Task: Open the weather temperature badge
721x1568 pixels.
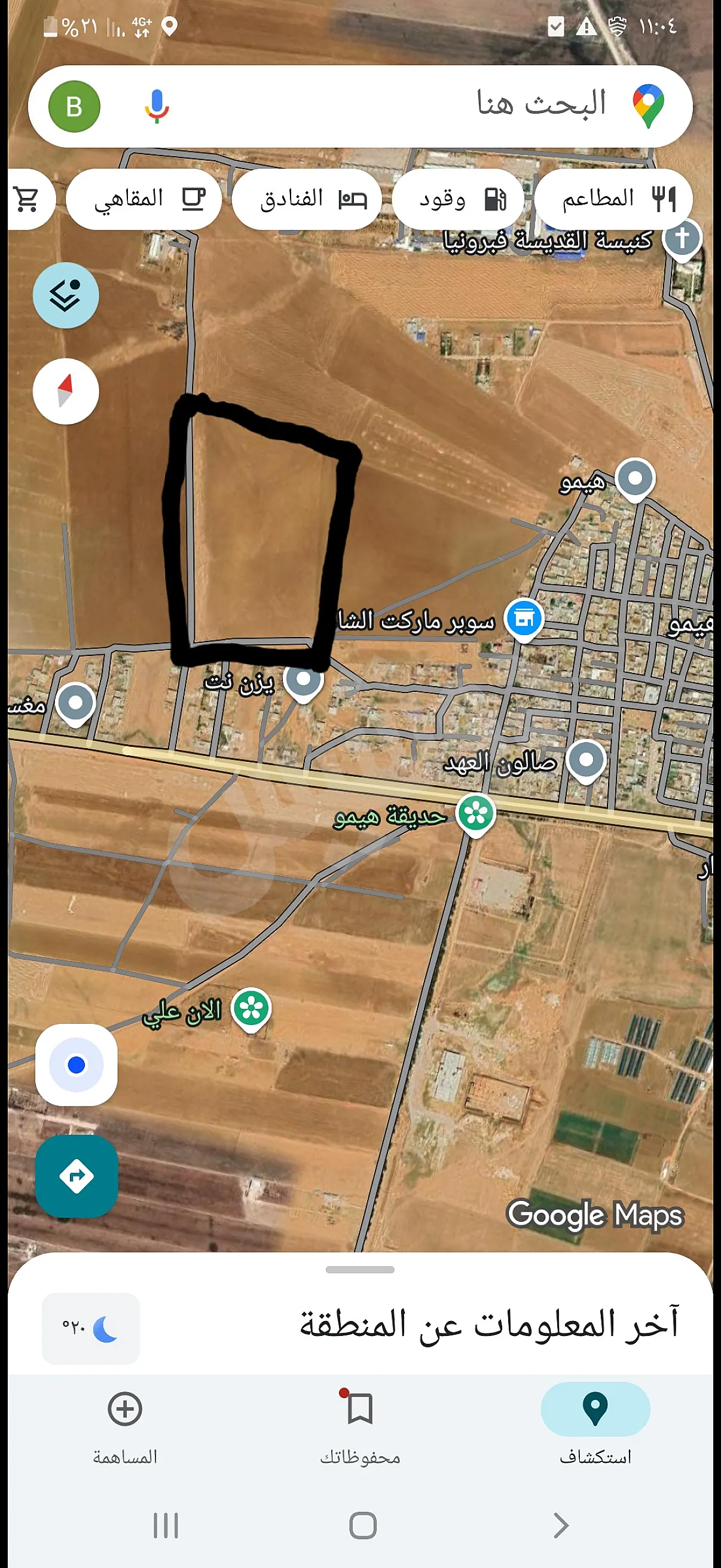Action: point(91,1328)
